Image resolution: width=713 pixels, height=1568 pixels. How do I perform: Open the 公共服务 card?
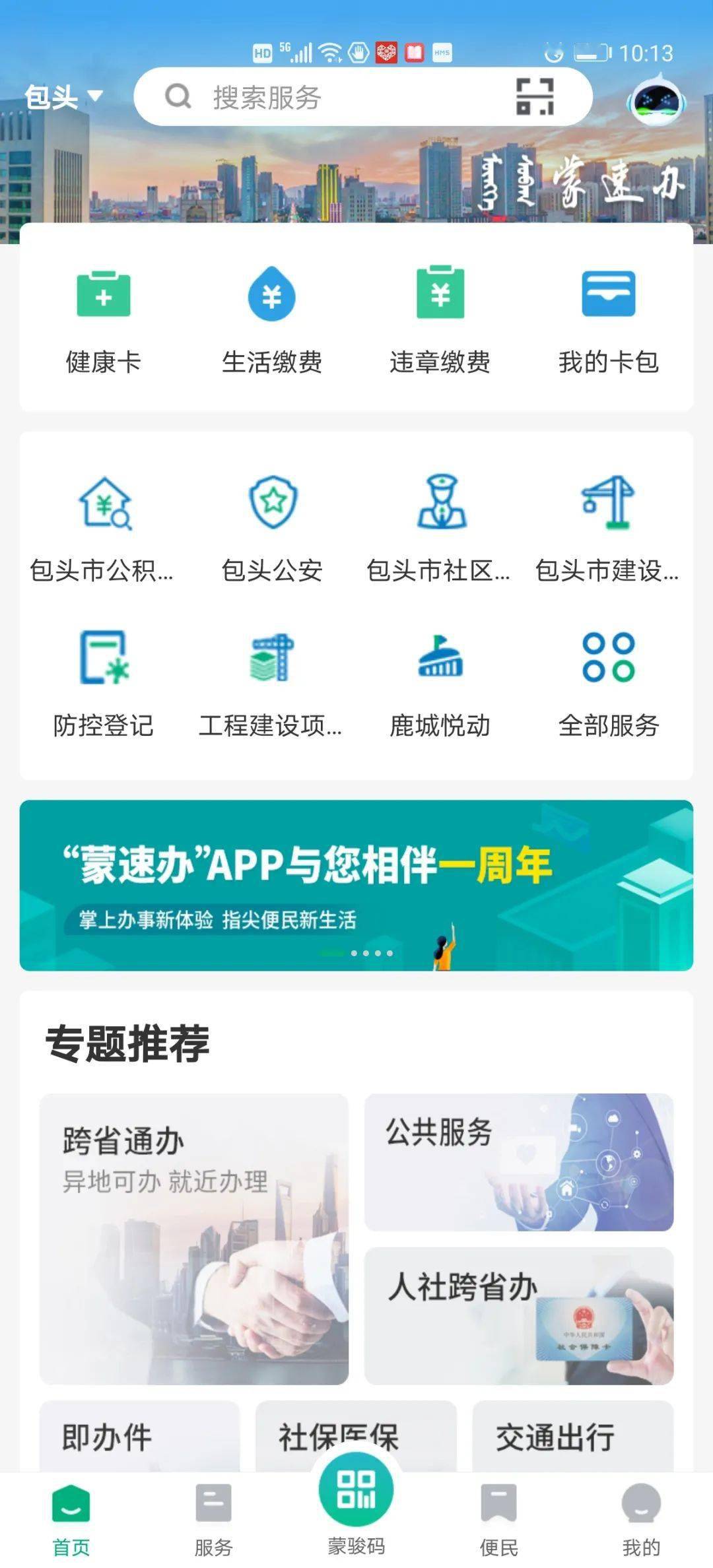tap(519, 1161)
